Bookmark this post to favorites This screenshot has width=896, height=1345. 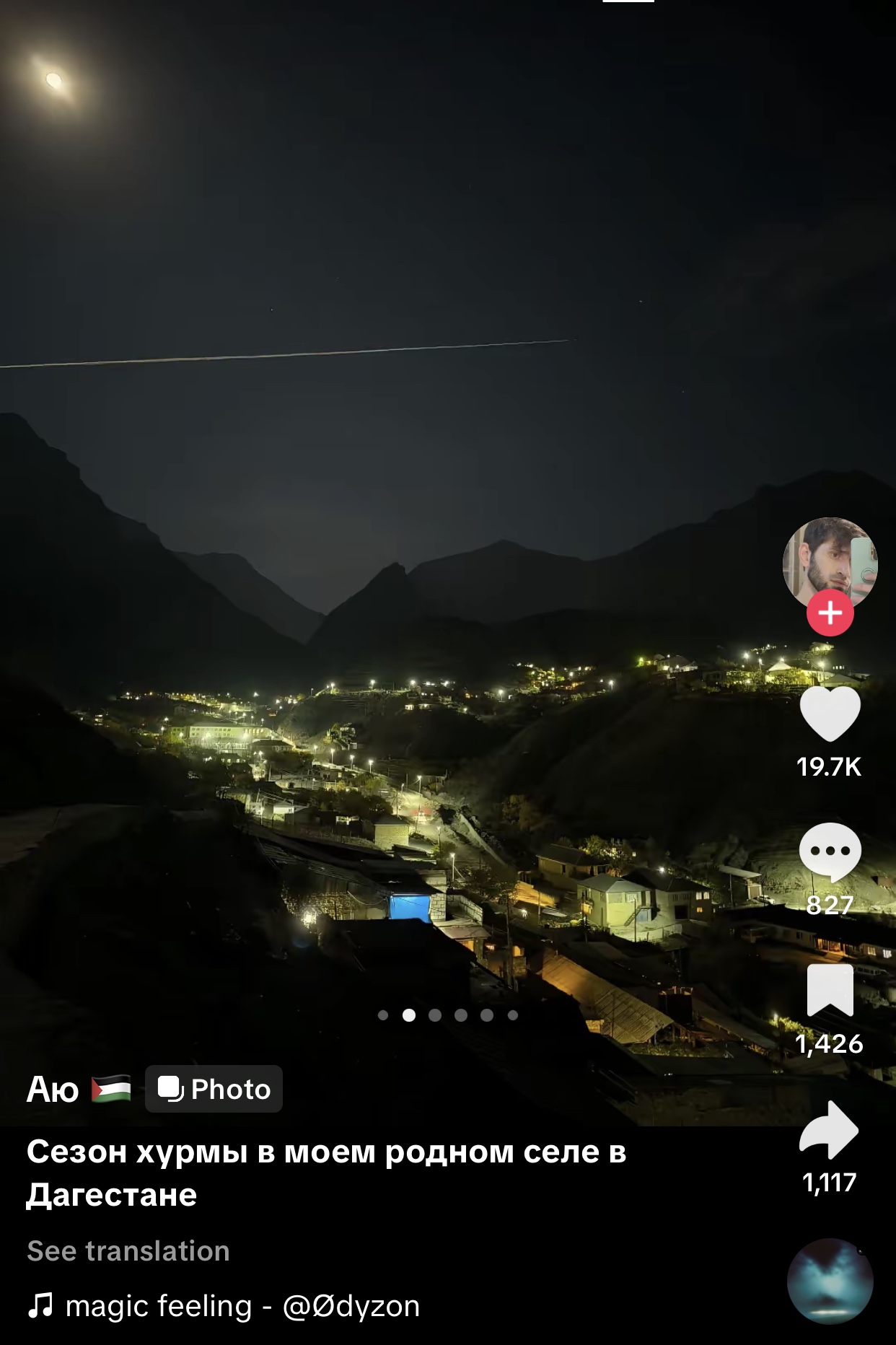click(x=830, y=990)
